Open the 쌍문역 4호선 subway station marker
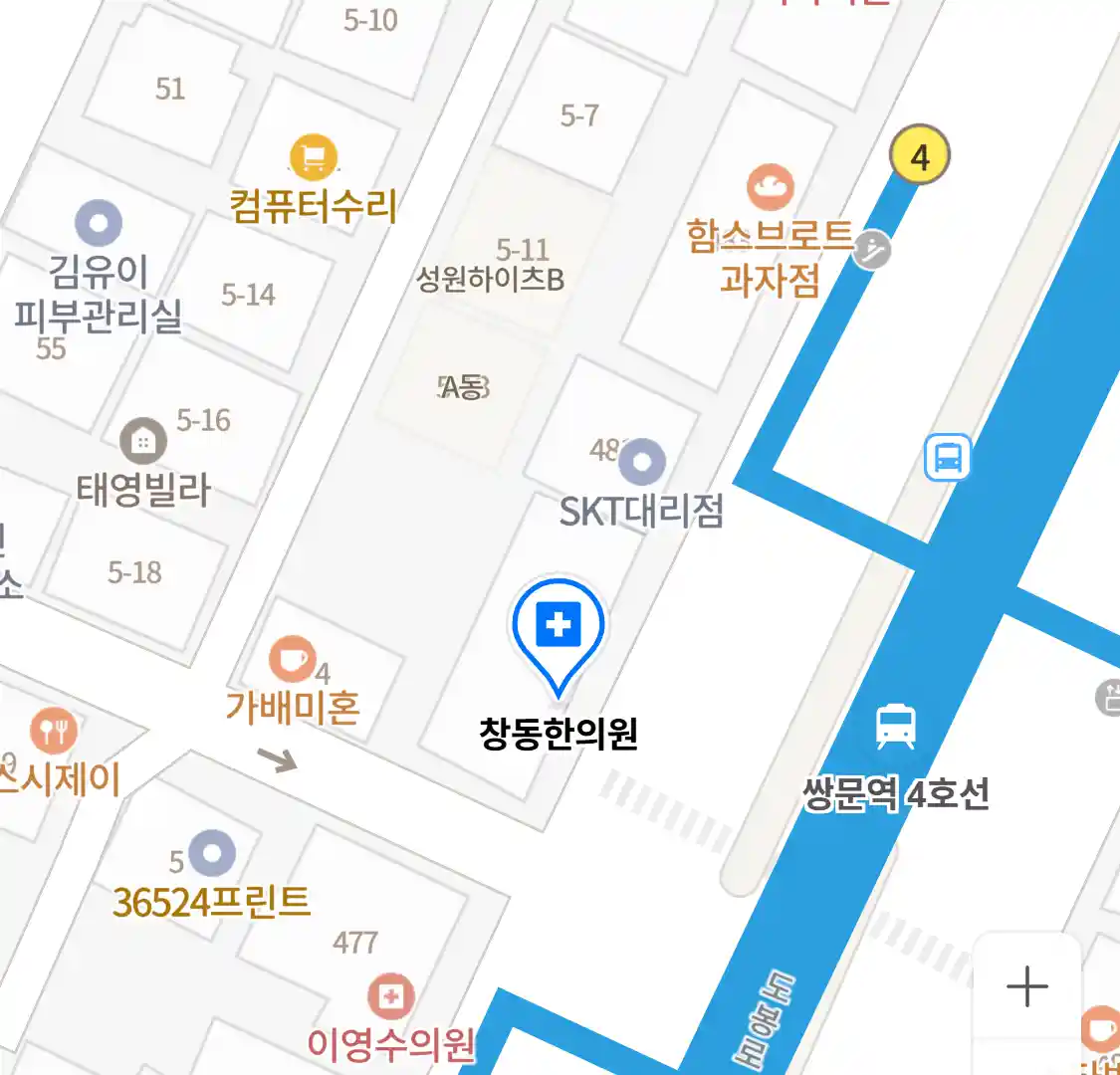Image resolution: width=1120 pixels, height=1075 pixels. (x=895, y=728)
